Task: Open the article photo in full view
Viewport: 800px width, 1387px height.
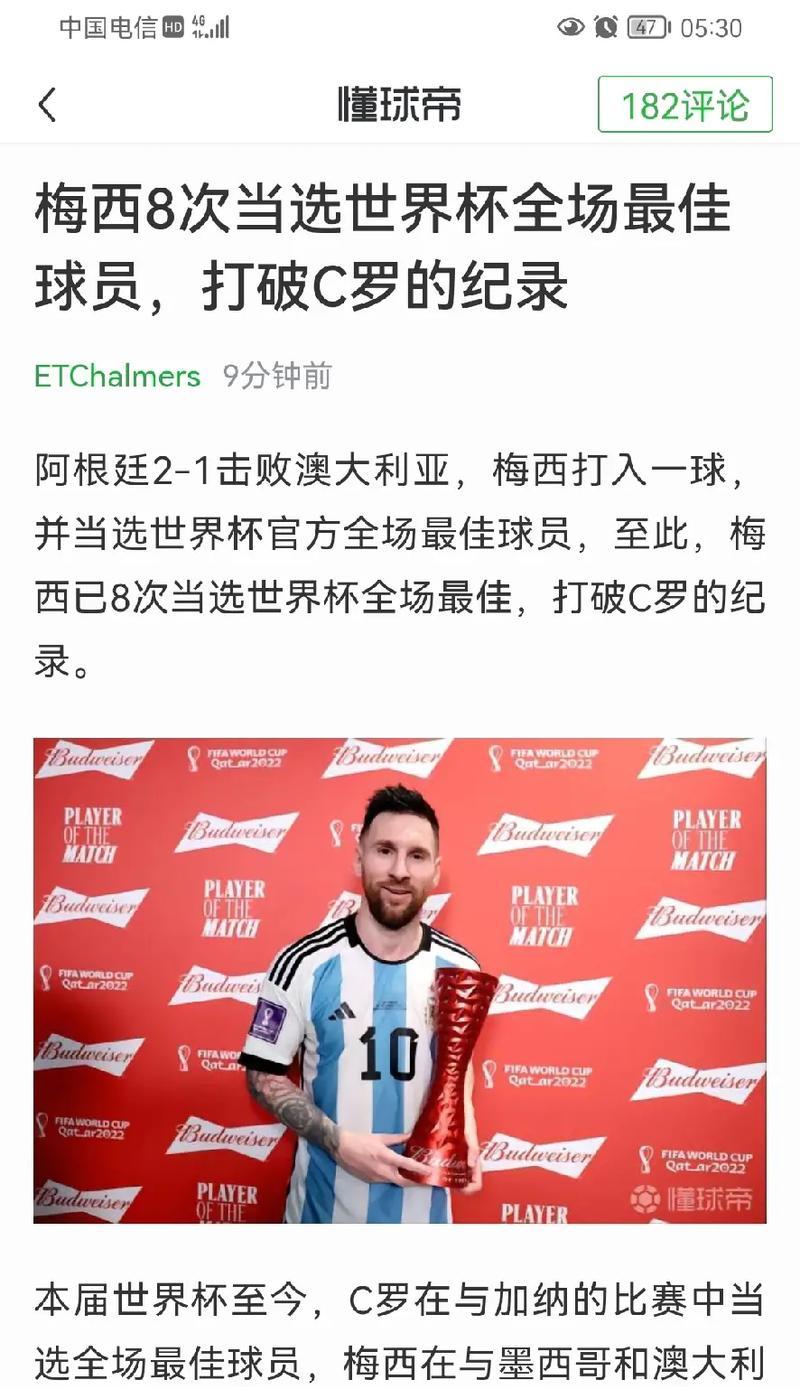Action: [x=400, y=980]
